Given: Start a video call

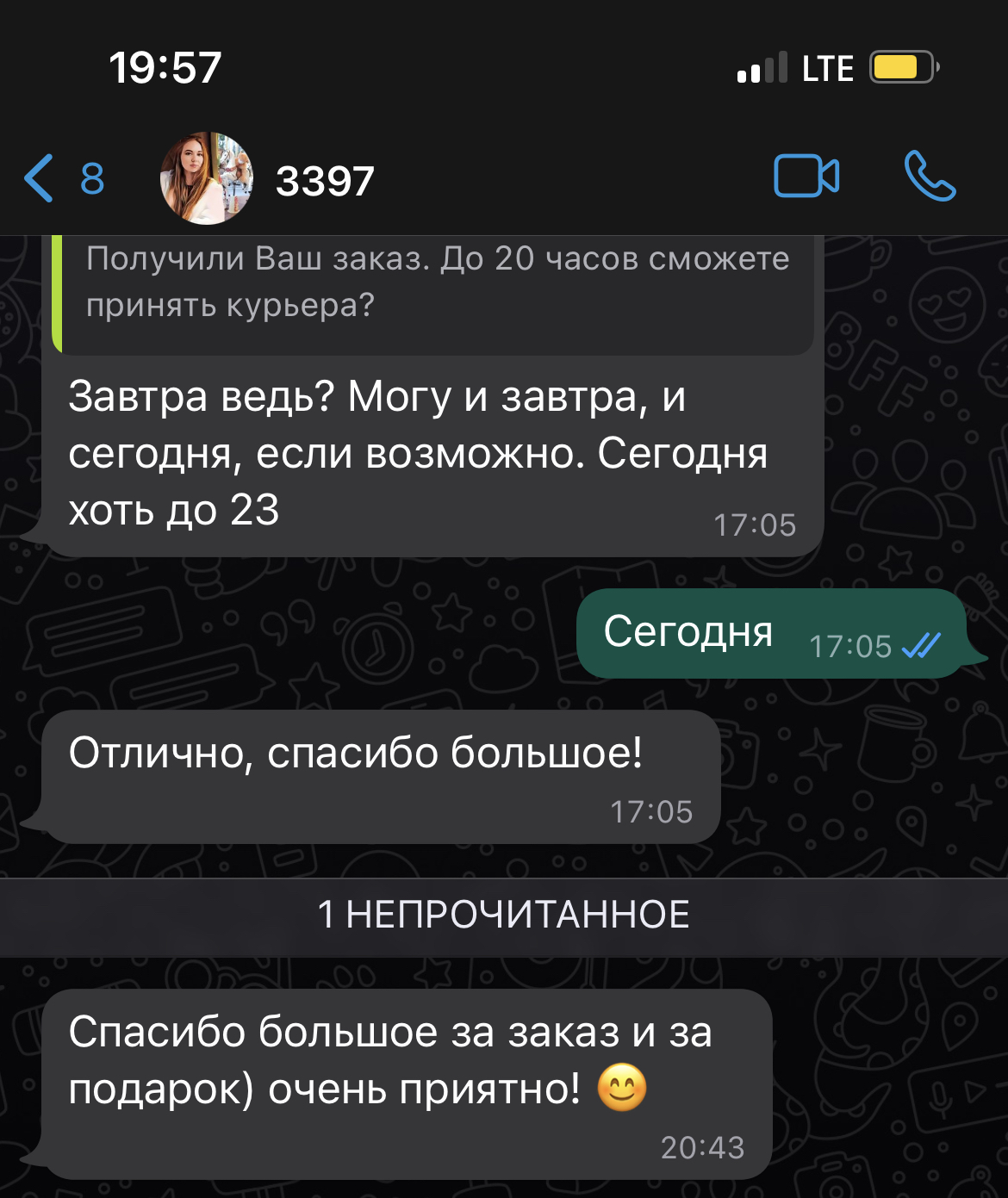Looking at the screenshot, I should pyautogui.click(x=806, y=177).
